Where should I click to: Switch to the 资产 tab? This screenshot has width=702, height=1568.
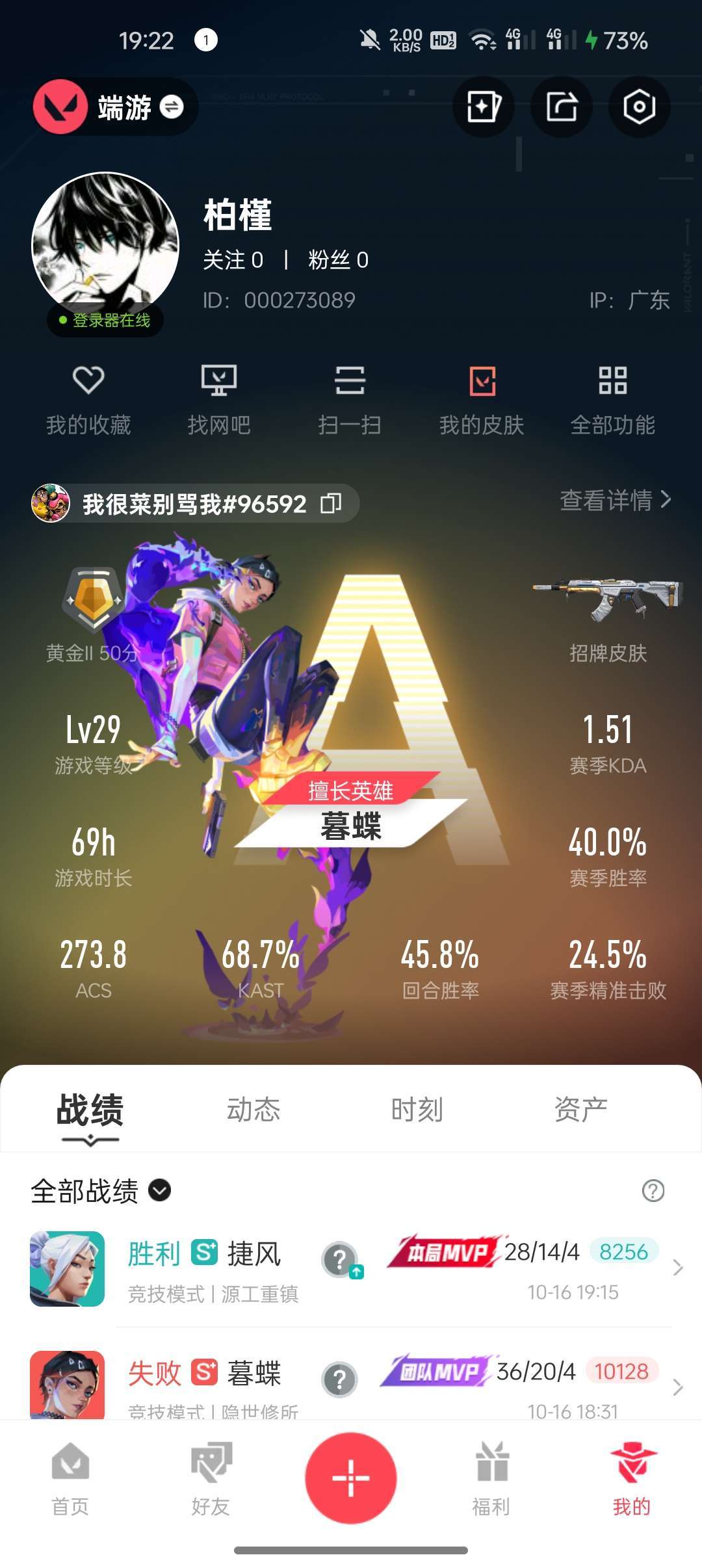pos(580,1109)
